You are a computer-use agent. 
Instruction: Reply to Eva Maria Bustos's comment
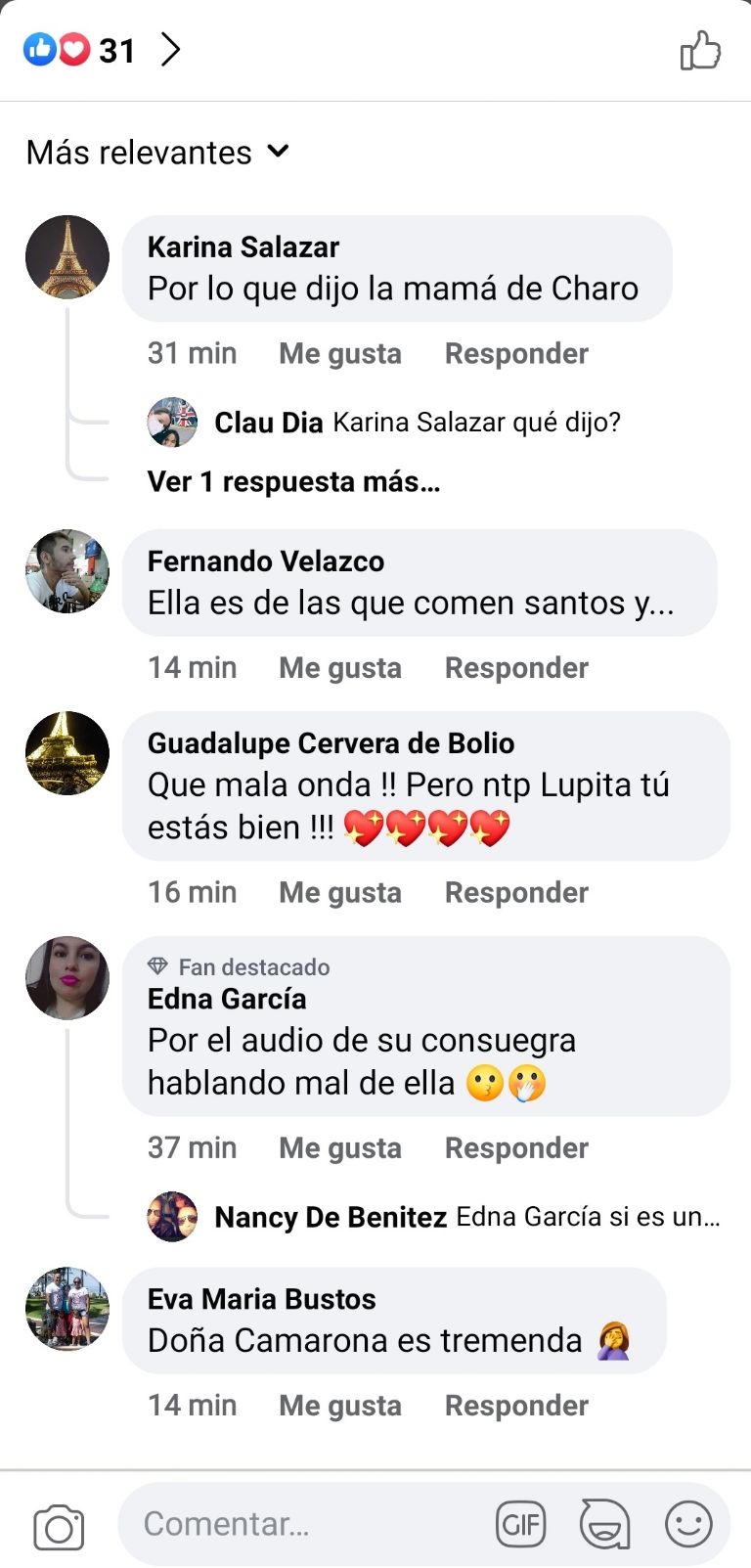click(x=516, y=1405)
